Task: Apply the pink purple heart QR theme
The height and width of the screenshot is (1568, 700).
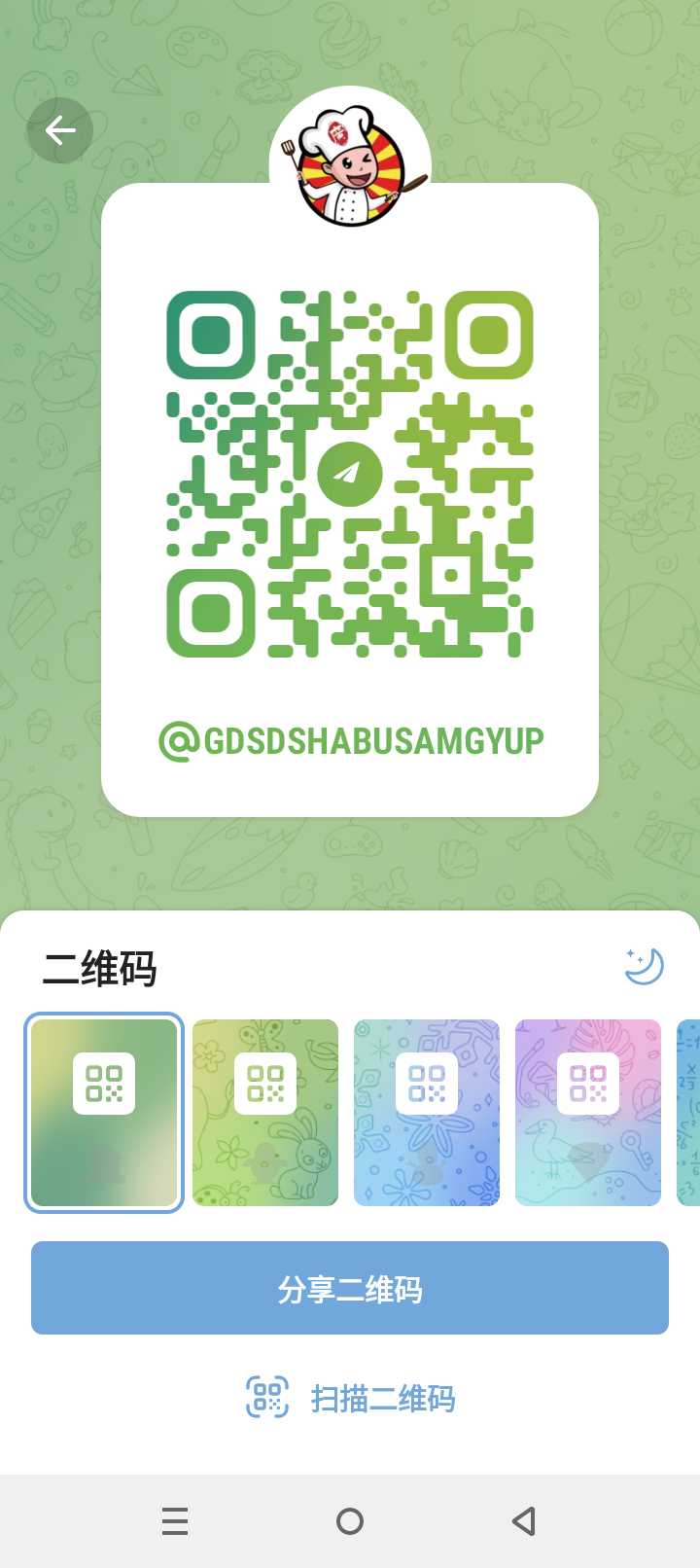Action: click(x=588, y=1112)
